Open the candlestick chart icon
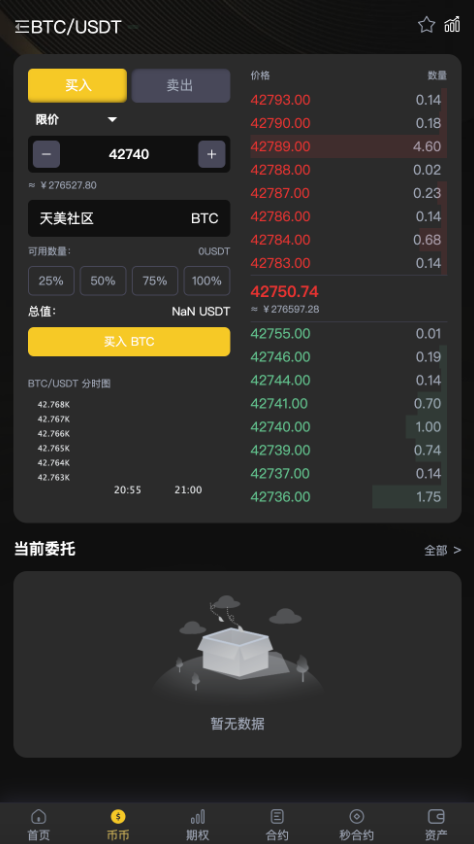Viewport: 474px width, 844px height. point(452,25)
